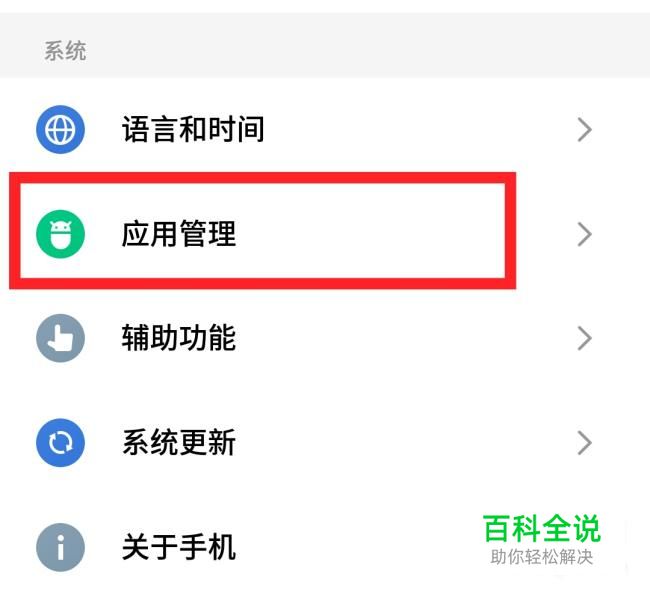The width and height of the screenshot is (650, 600).
Task: Open 系统更新 row
Action: coord(325,443)
